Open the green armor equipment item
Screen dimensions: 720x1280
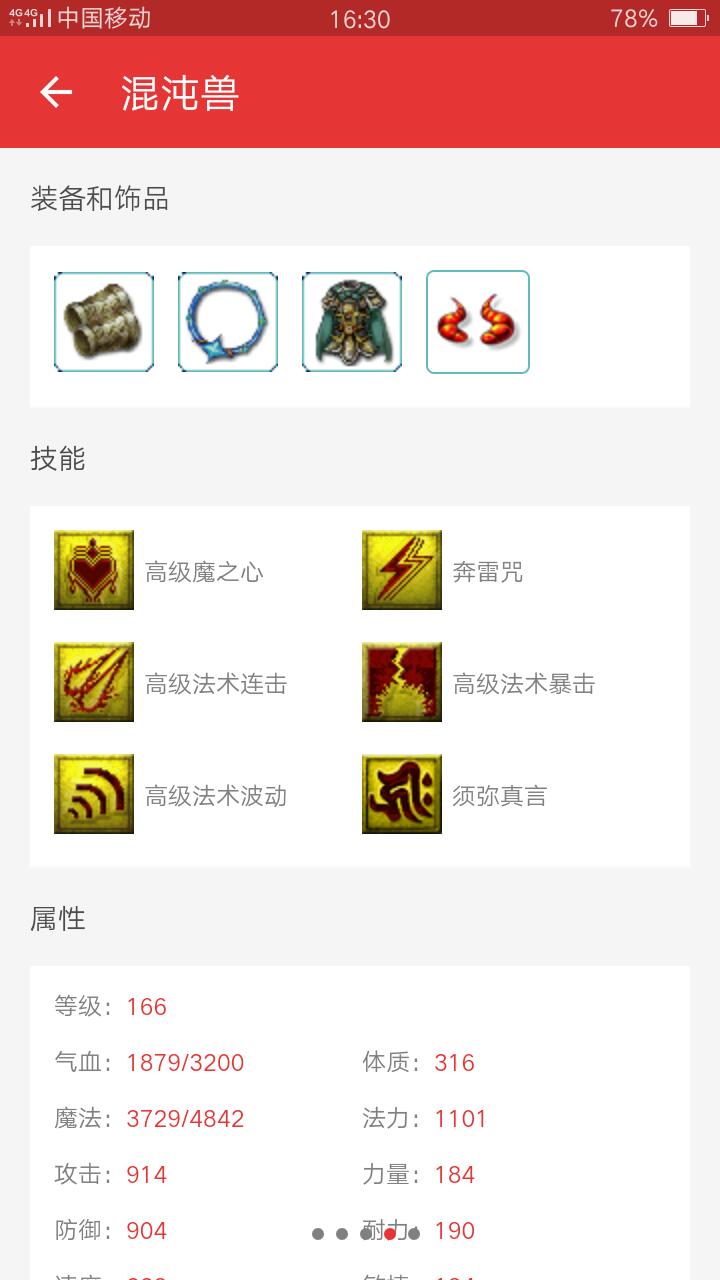(x=352, y=322)
